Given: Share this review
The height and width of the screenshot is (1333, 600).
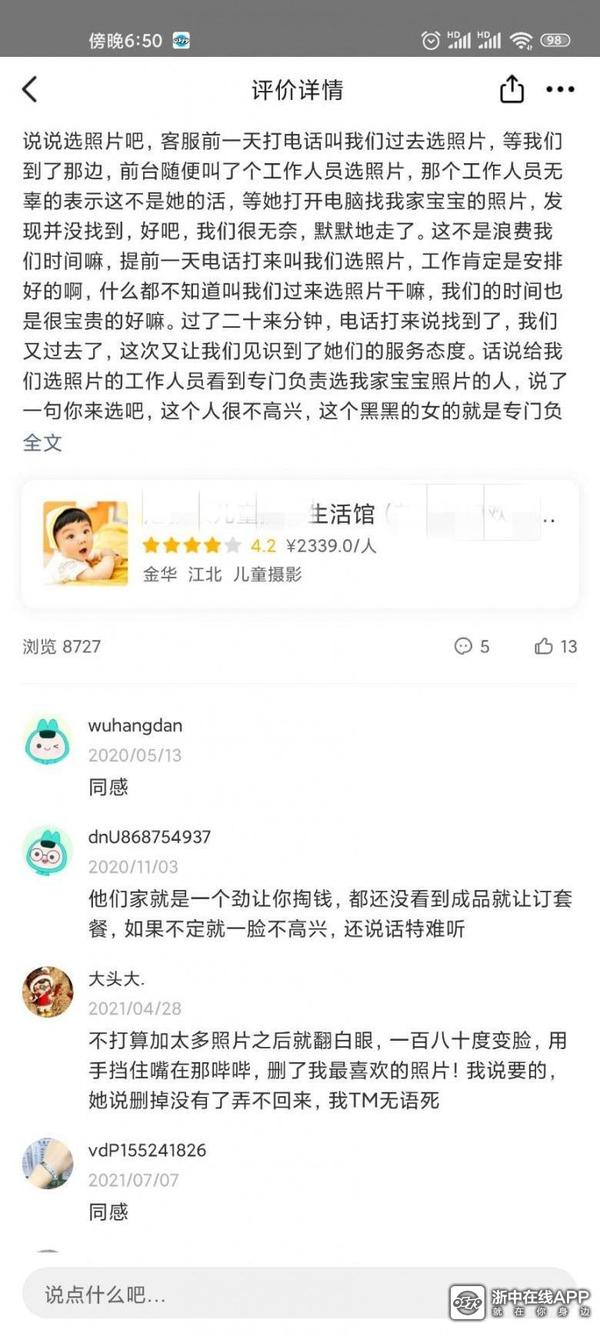Looking at the screenshot, I should (511, 90).
